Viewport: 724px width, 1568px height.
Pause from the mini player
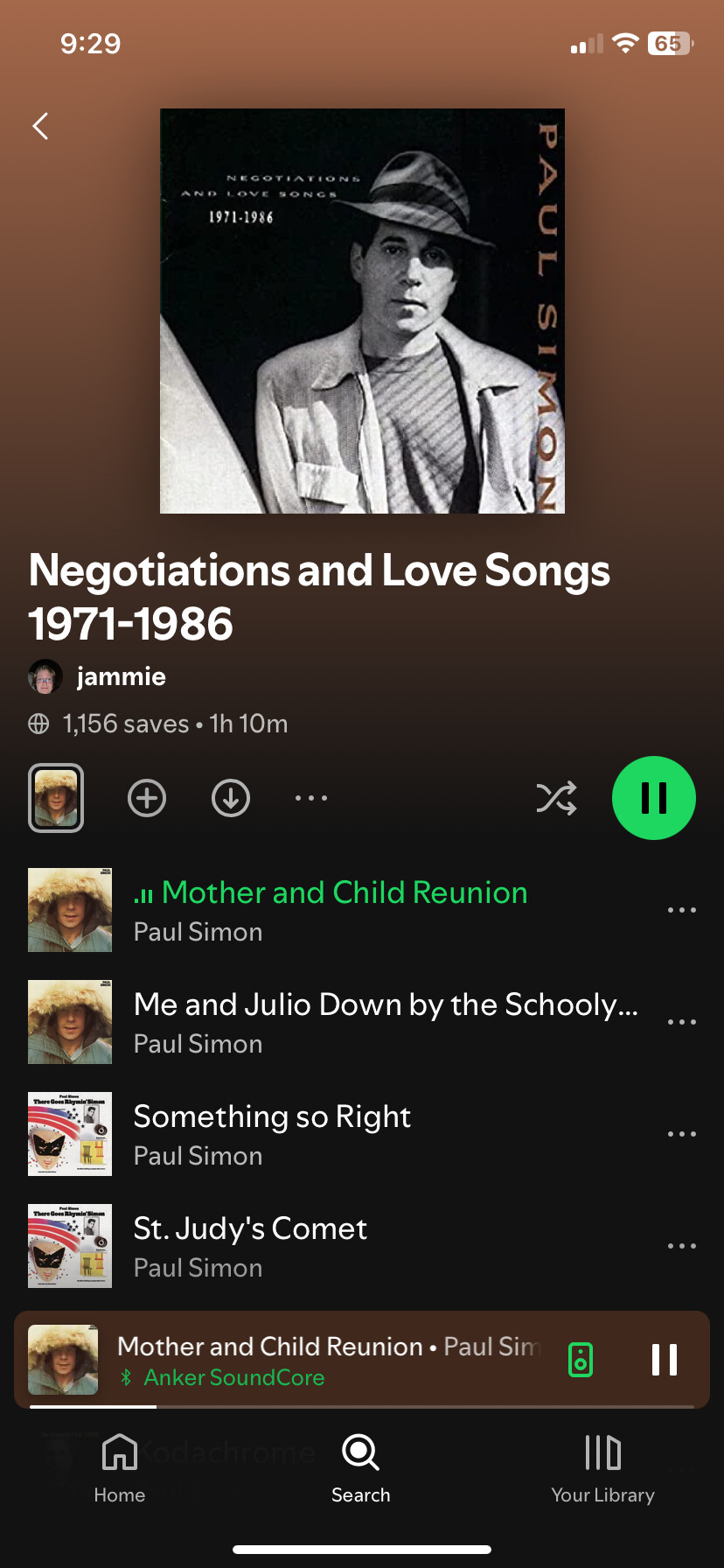coord(665,1360)
